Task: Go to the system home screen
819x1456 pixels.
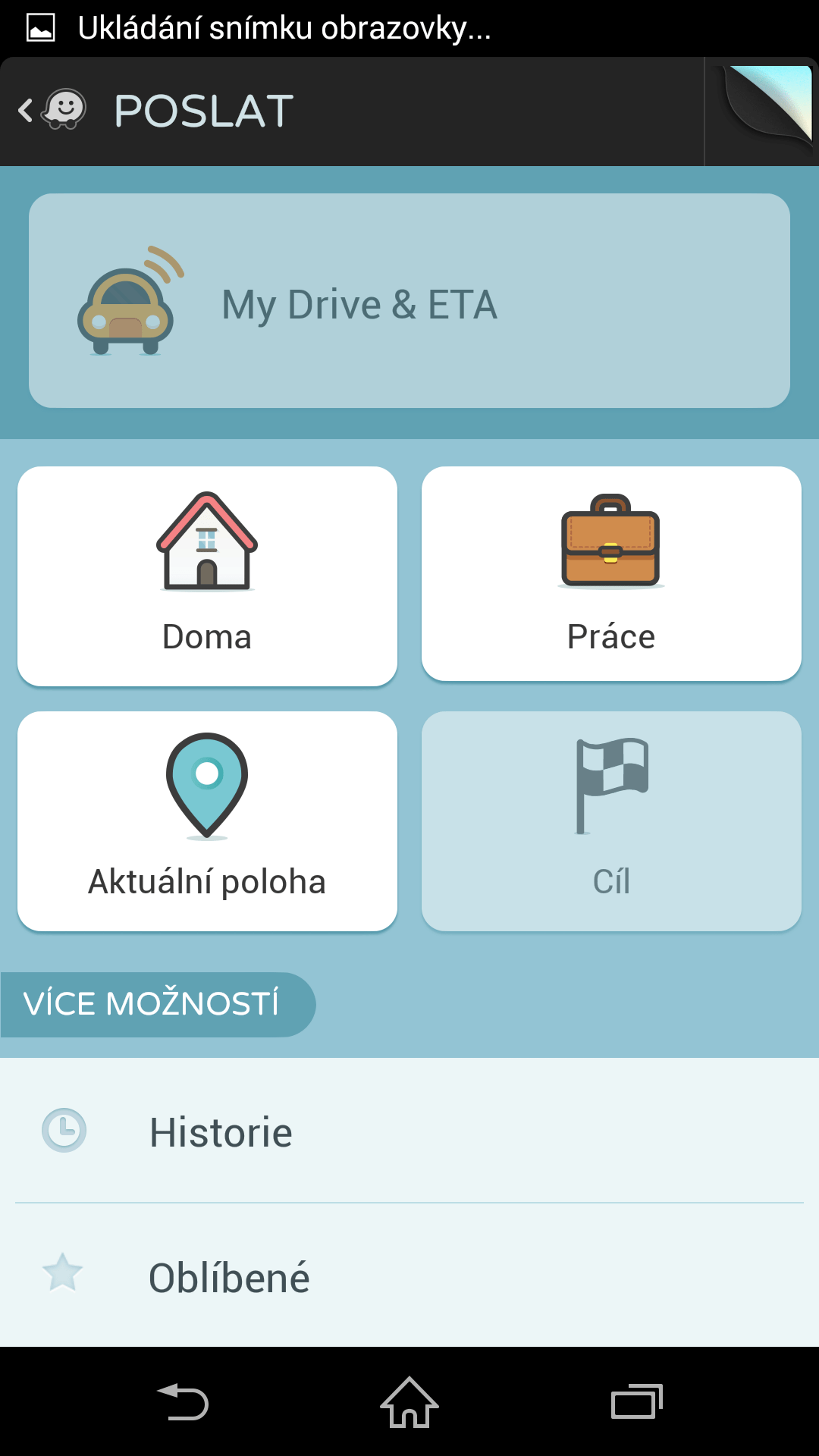Action: pos(409,1401)
